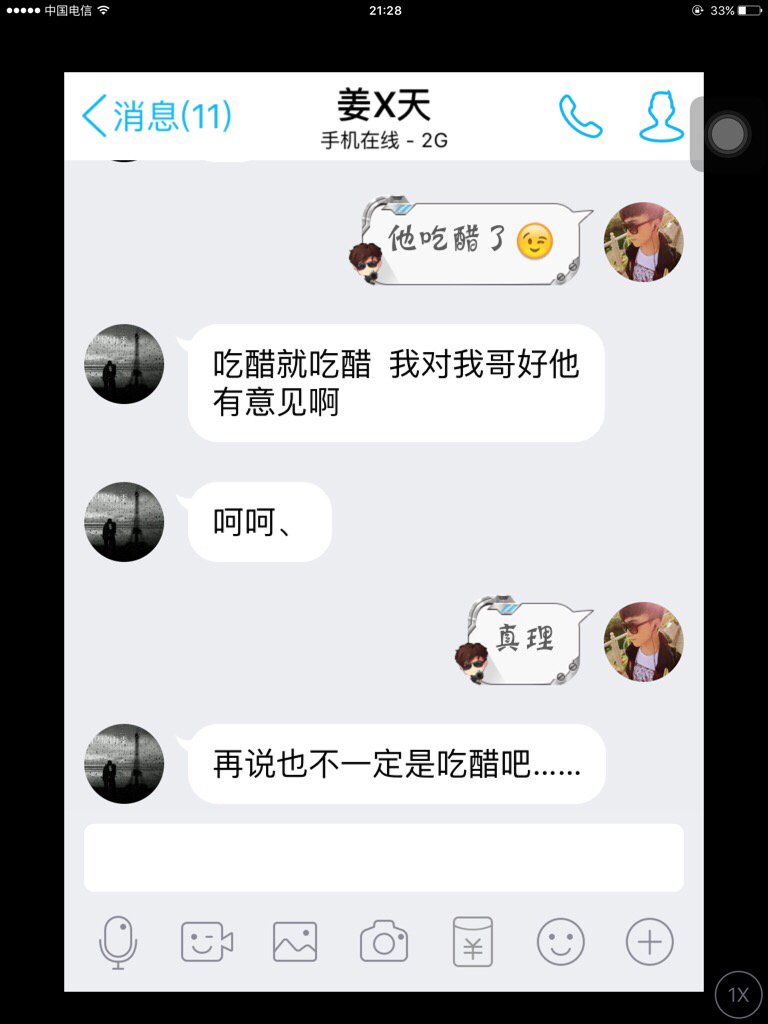Image resolution: width=768 pixels, height=1024 pixels.
Task: Open the camera to take a photo
Action: (384, 942)
